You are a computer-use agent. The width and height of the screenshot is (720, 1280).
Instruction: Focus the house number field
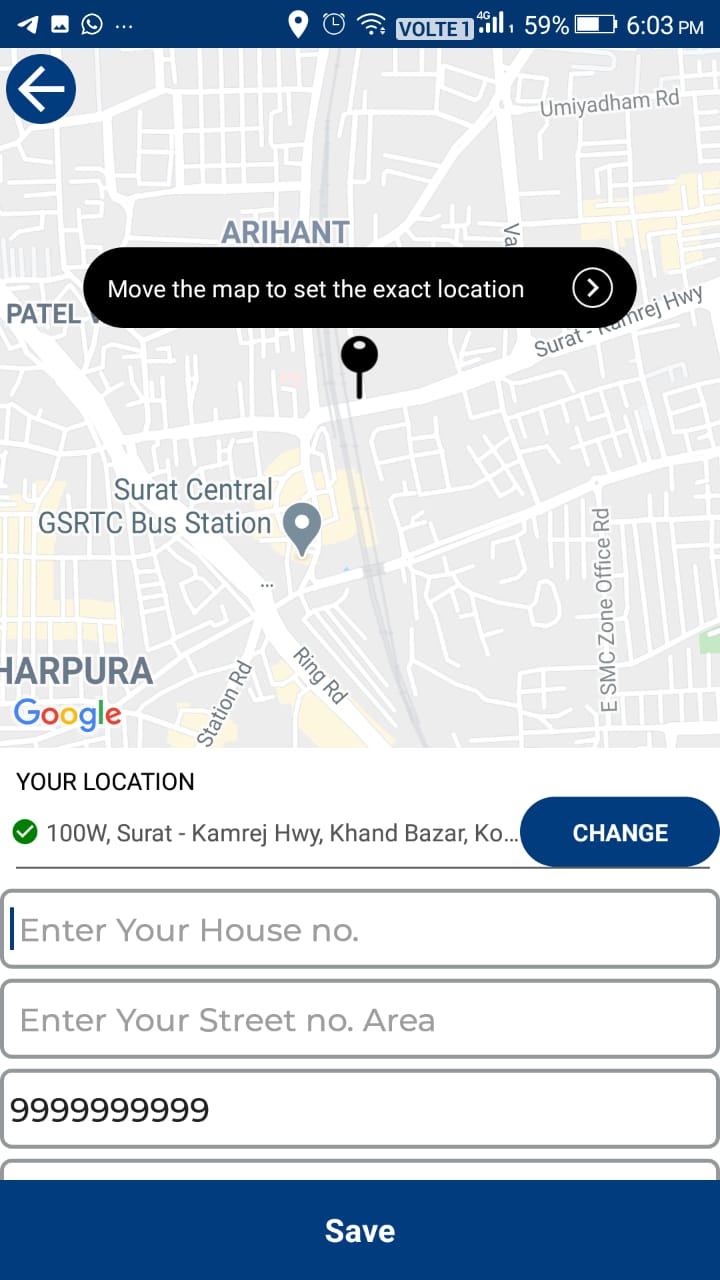(360, 930)
